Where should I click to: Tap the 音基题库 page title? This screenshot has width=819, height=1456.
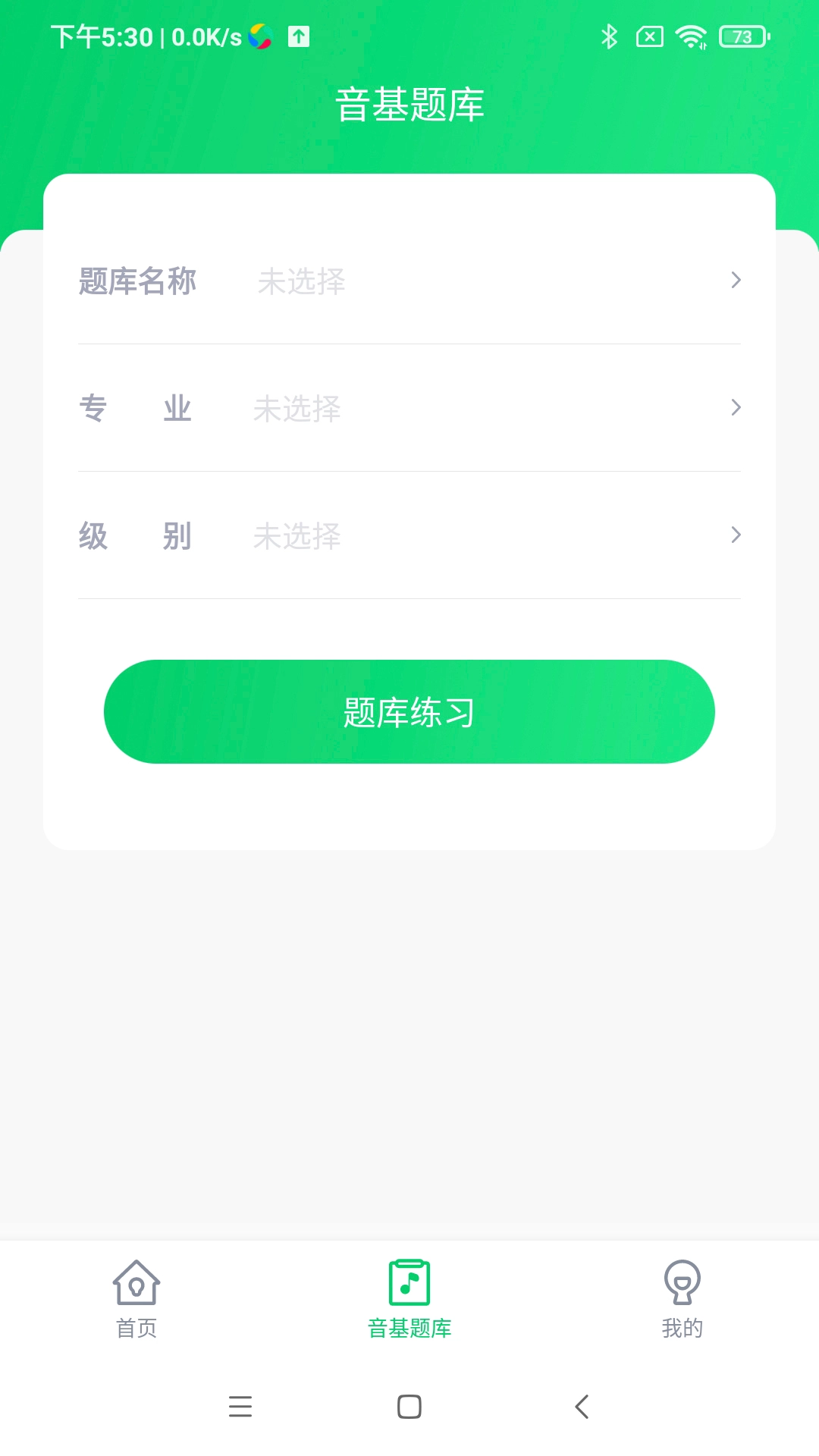(x=409, y=105)
